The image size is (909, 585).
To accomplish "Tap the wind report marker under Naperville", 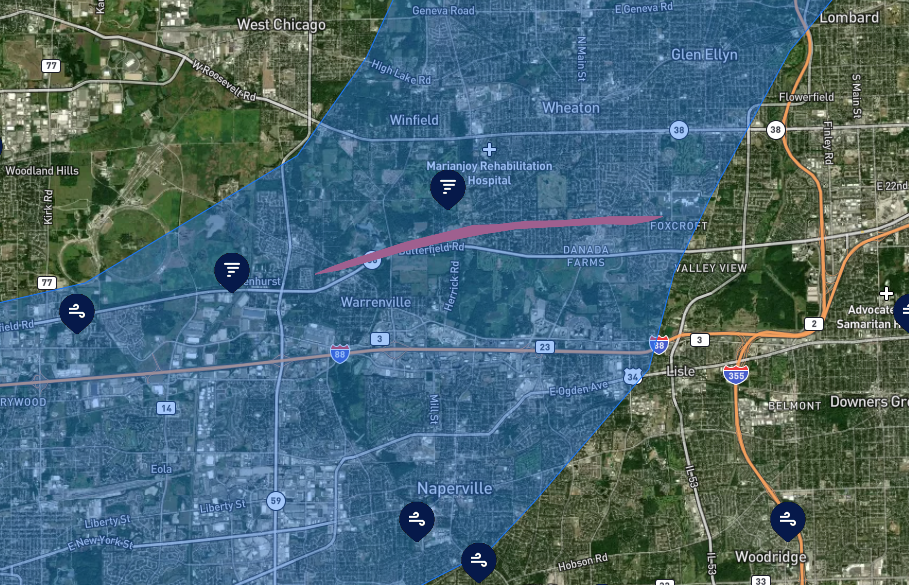I will 417,520.
